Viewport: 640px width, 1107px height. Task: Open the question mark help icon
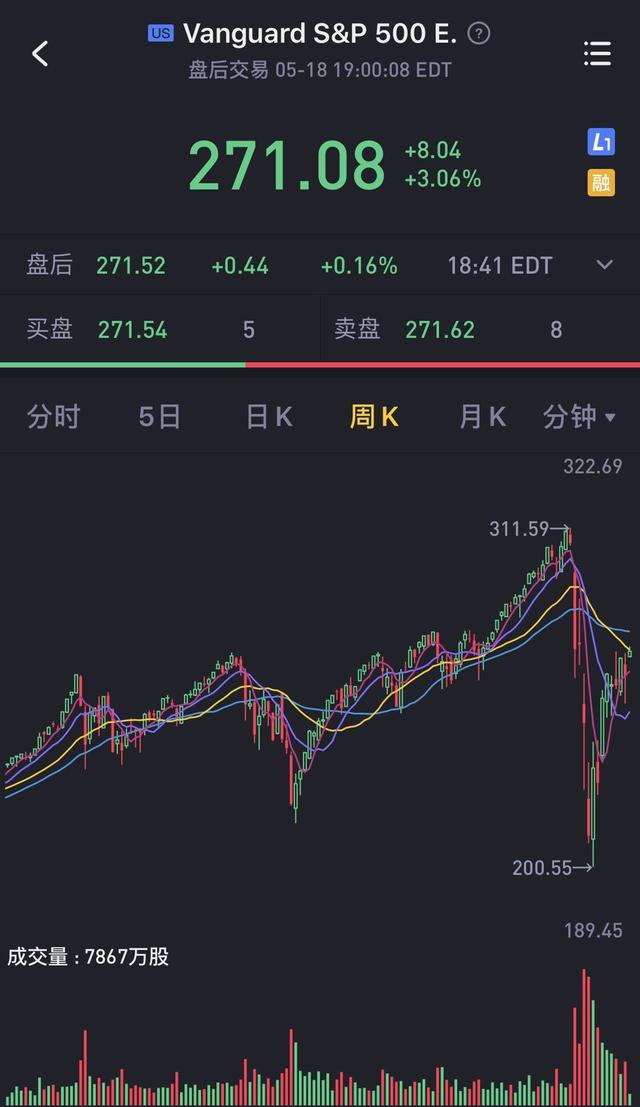pyautogui.click(x=479, y=34)
